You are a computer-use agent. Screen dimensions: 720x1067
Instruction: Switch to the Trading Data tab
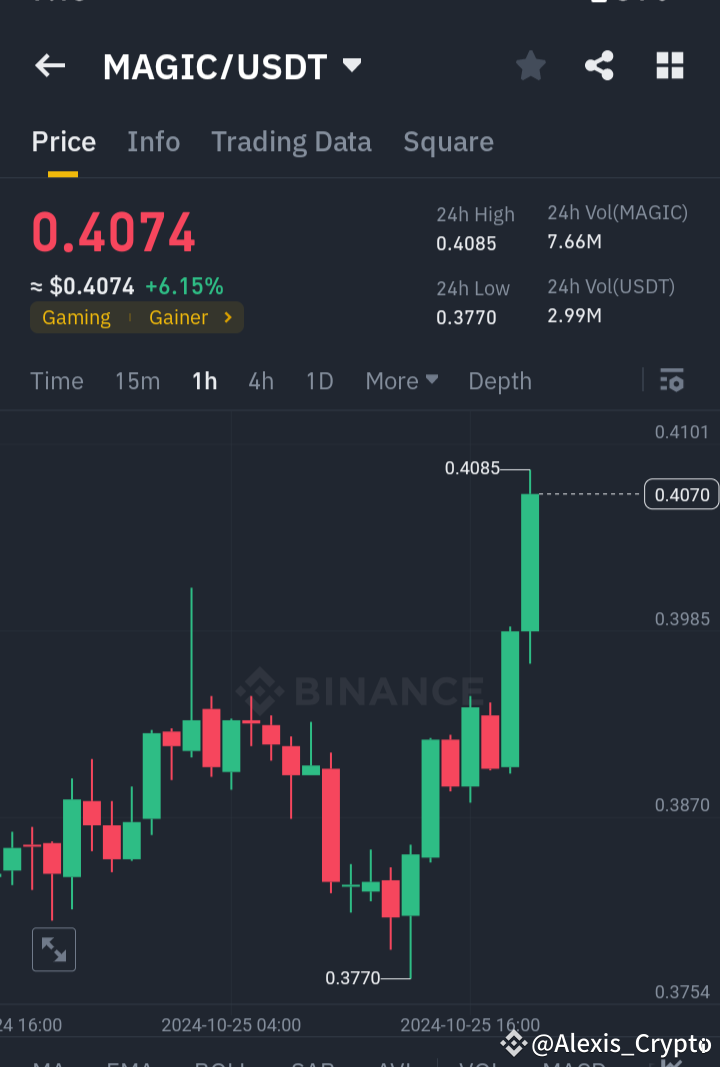pyautogui.click(x=291, y=142)
